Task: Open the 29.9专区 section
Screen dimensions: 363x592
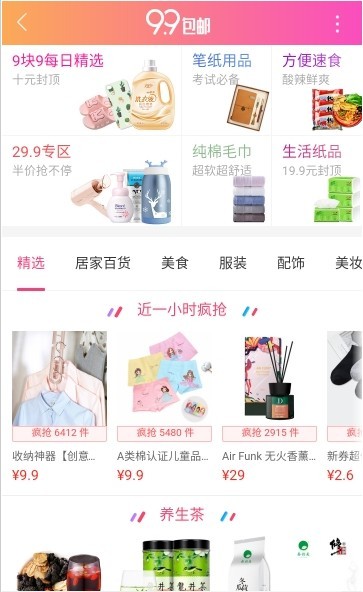Action: point(91,181)
